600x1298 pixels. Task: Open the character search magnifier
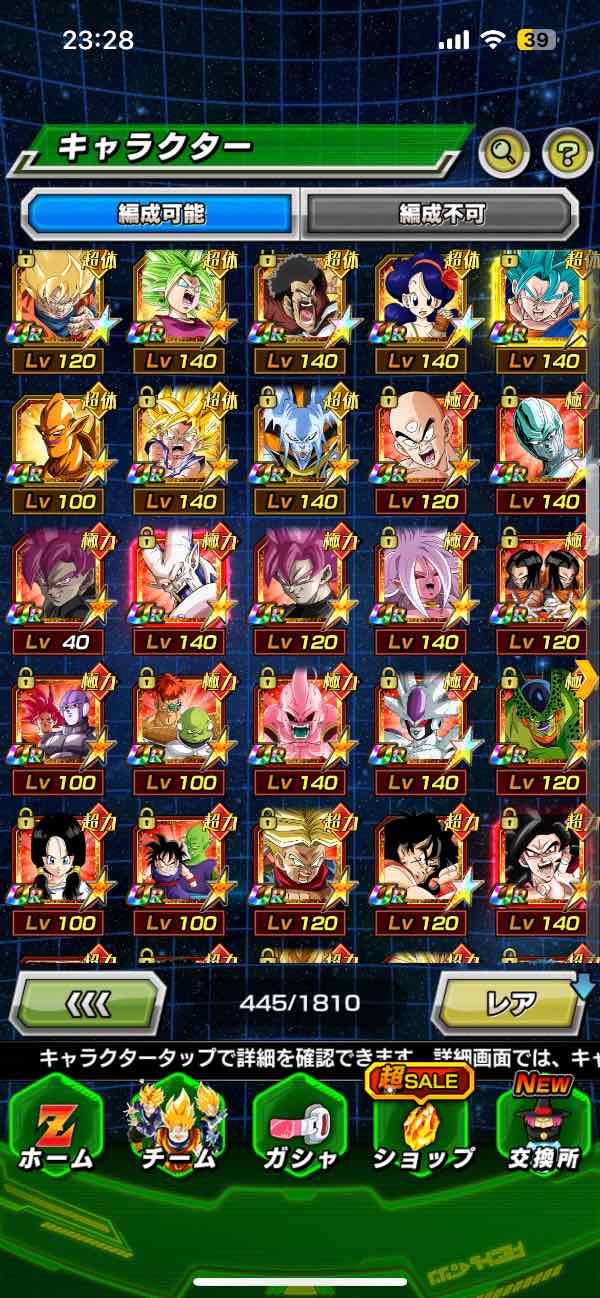pyautogui.click(x=503, y=153)
